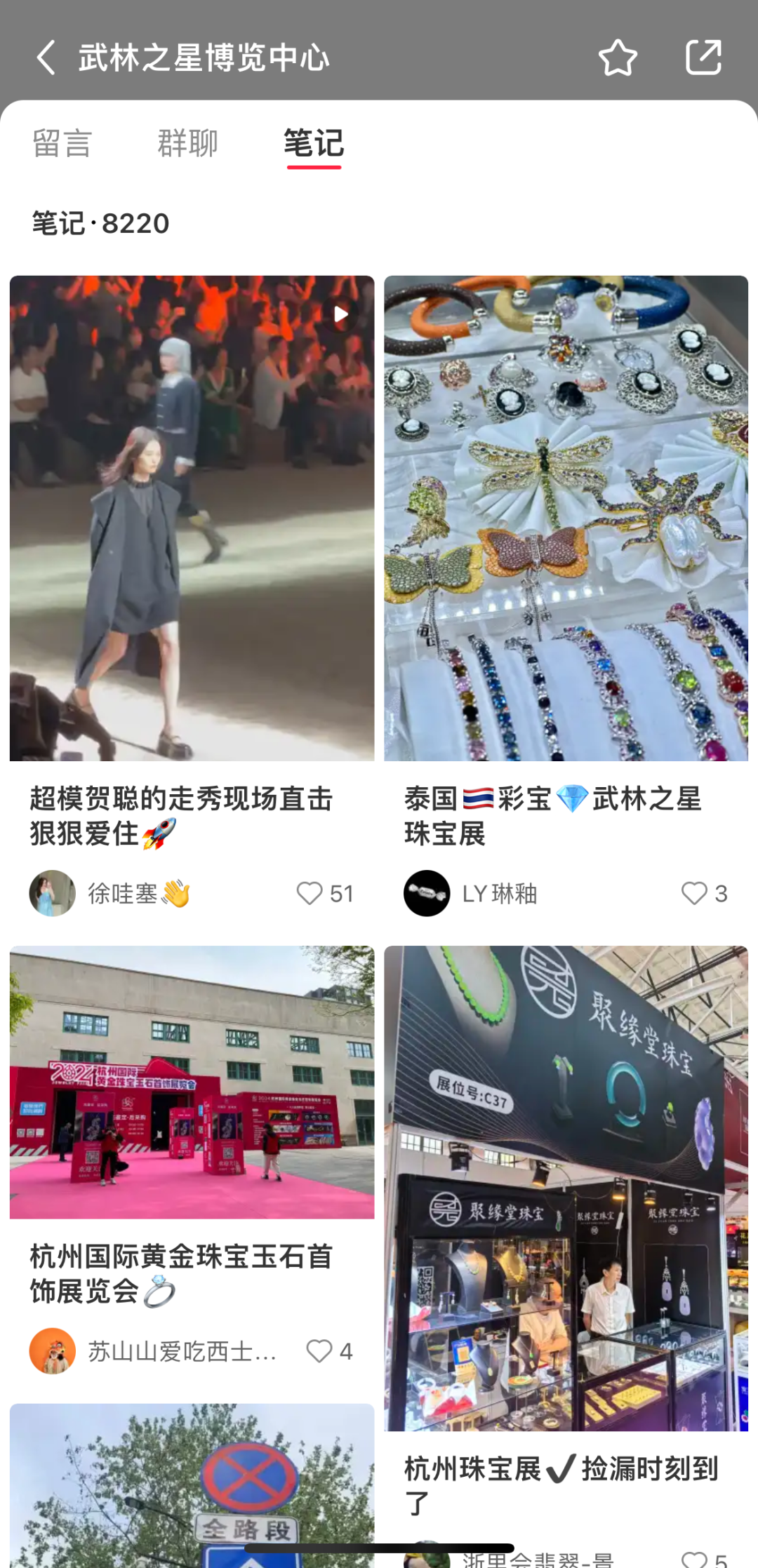Like the note by LY 琳釉
Image resolution: width=758 pixels, height=1568 pixels.
tap(694, 893)
